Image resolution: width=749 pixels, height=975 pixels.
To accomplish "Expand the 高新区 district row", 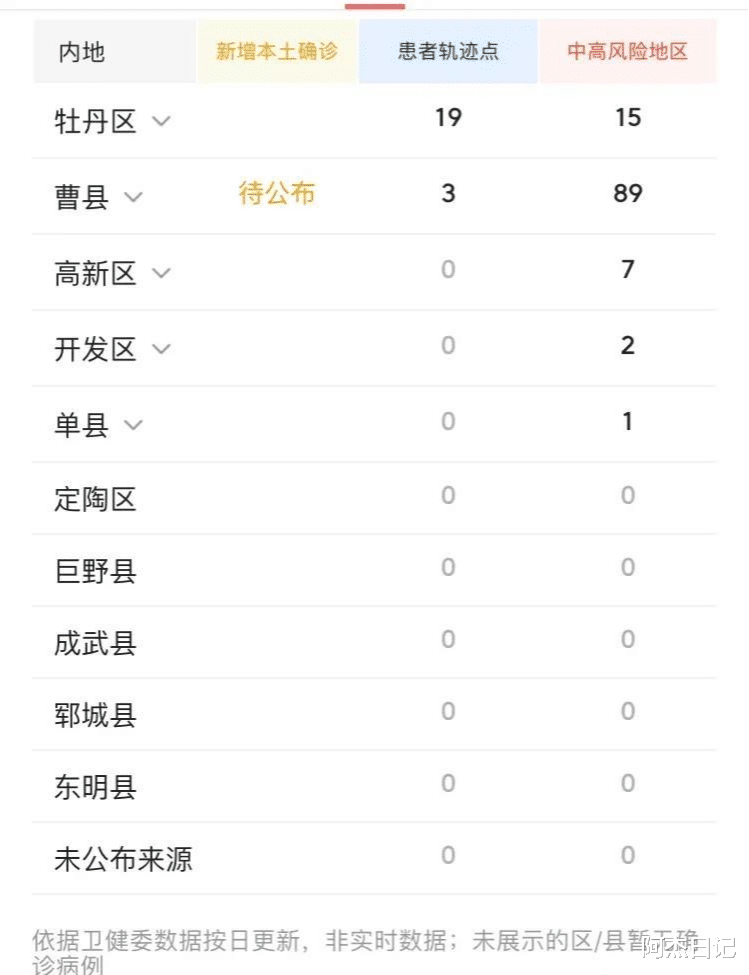I will (160, 273).
